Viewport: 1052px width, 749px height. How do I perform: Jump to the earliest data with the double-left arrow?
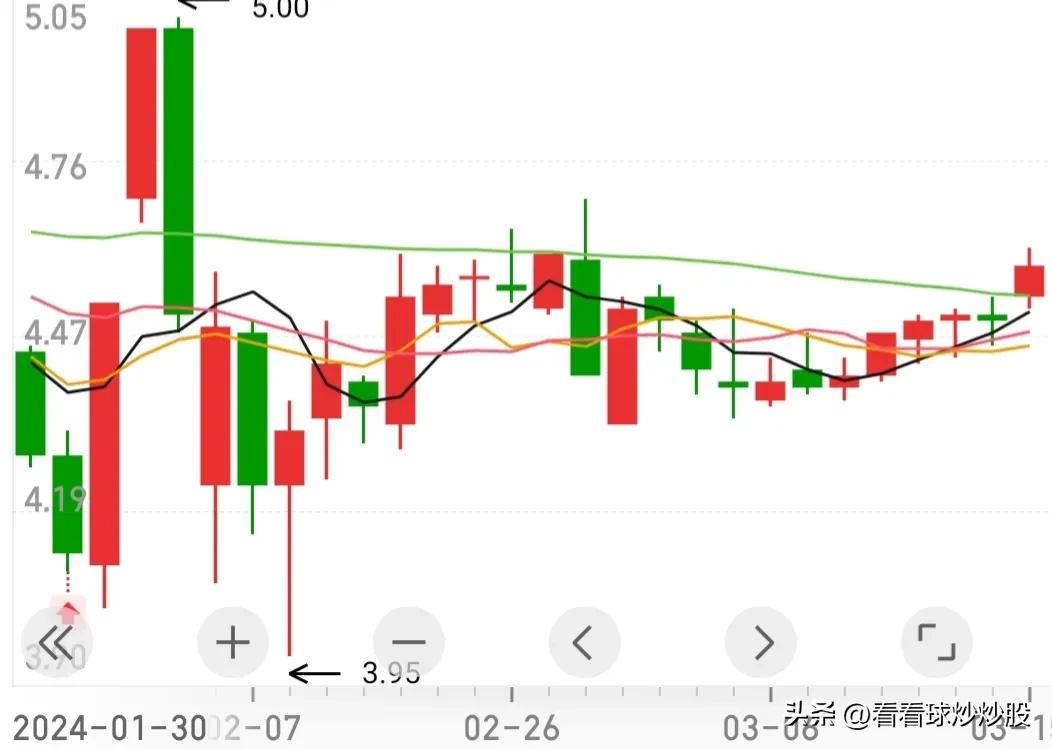tap(56, 642)
